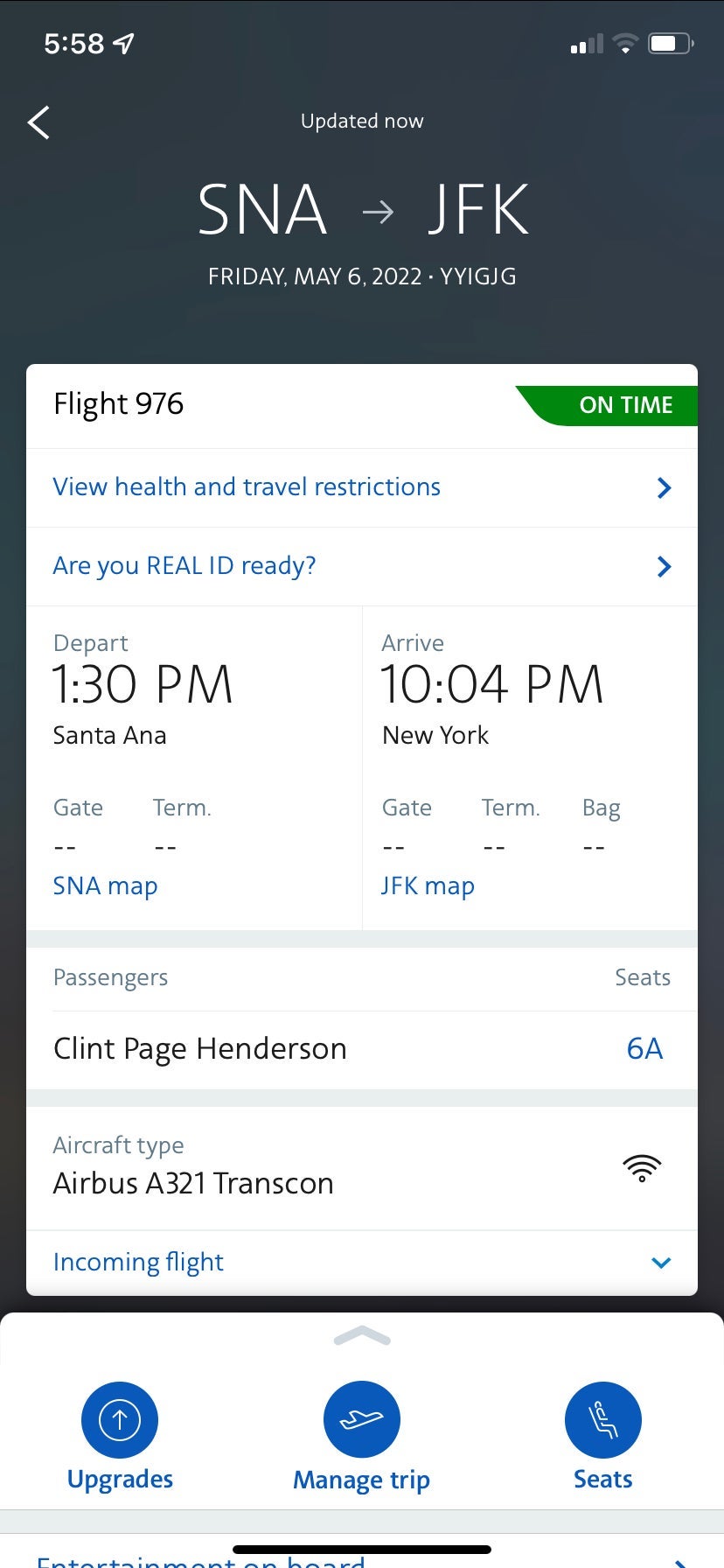Open the REAL ID ready row
Screen dimensions: 724x1568
361,566
